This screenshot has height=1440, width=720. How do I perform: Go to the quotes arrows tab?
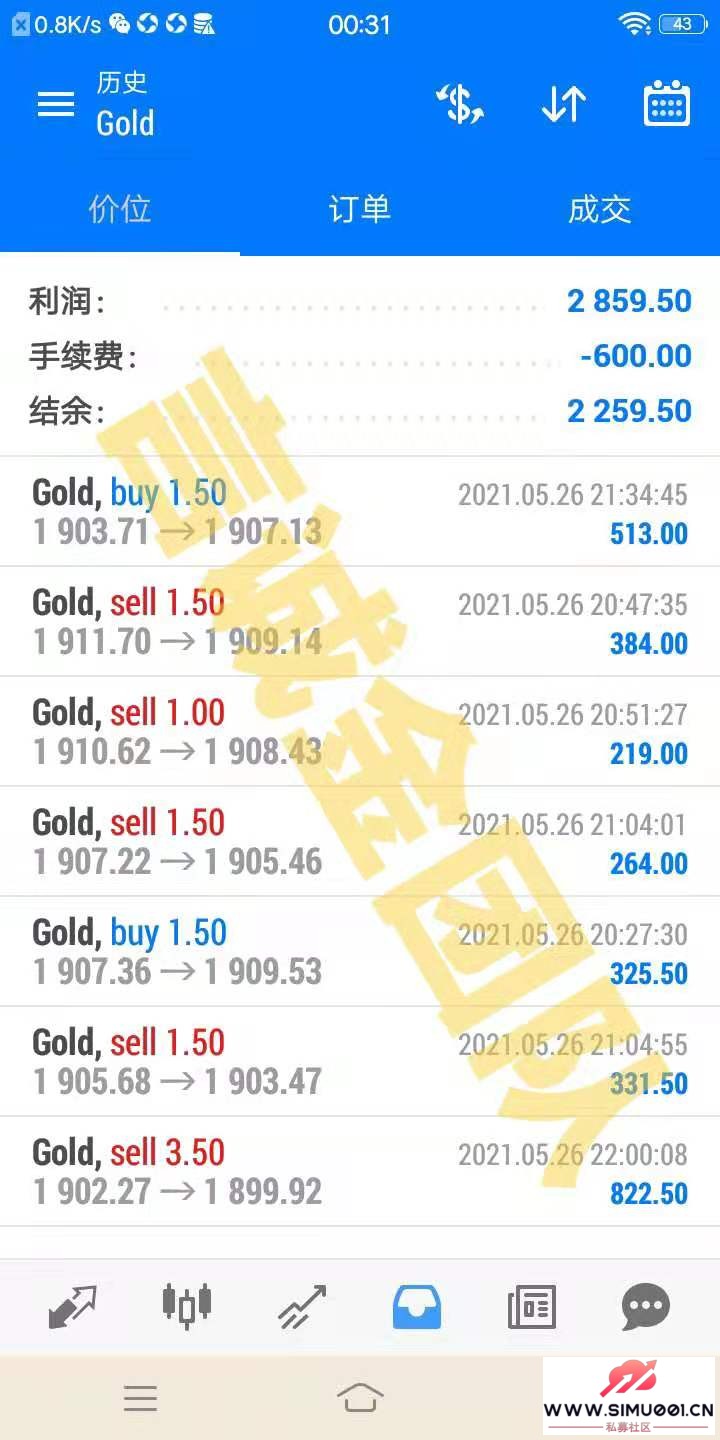[73, 1306]
